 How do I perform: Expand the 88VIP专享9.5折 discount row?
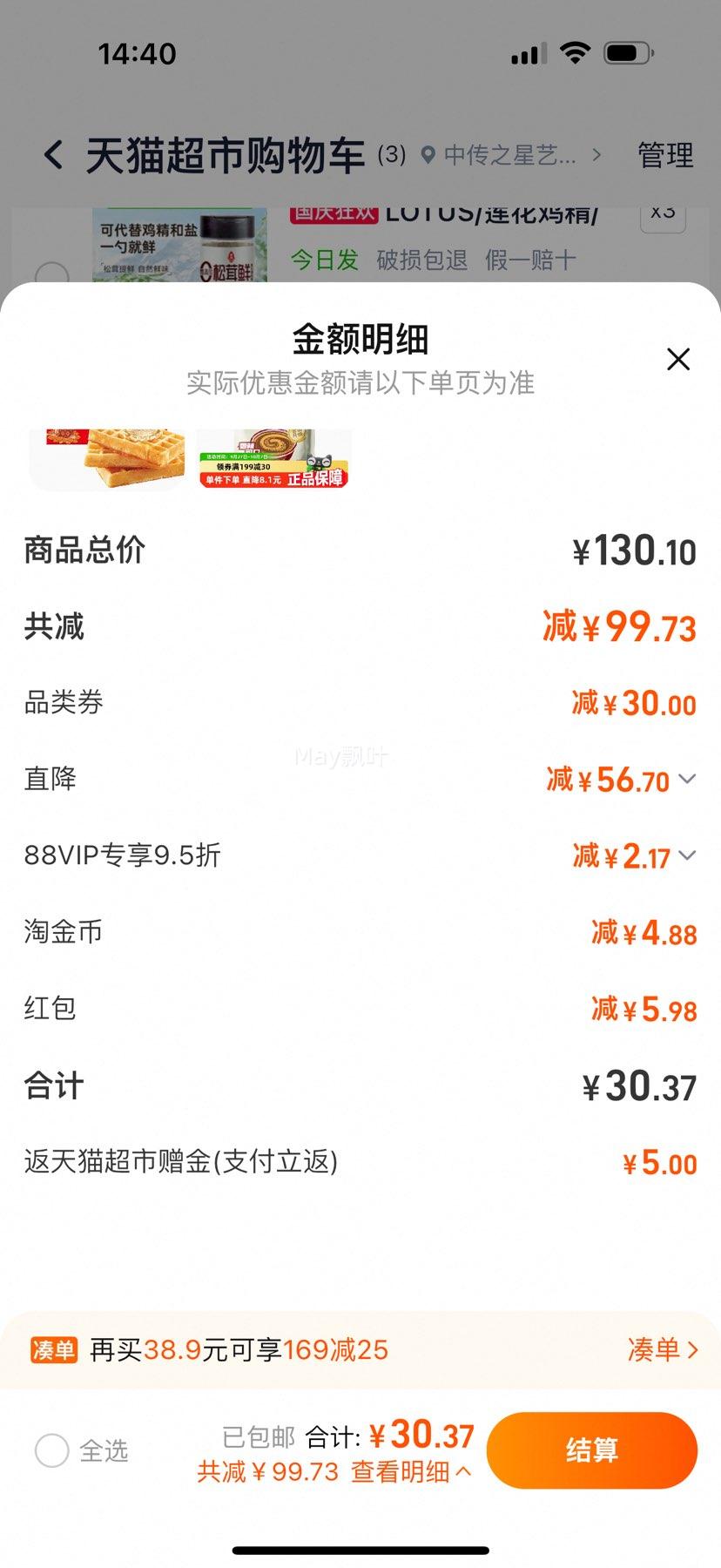[x=688, y=856]
